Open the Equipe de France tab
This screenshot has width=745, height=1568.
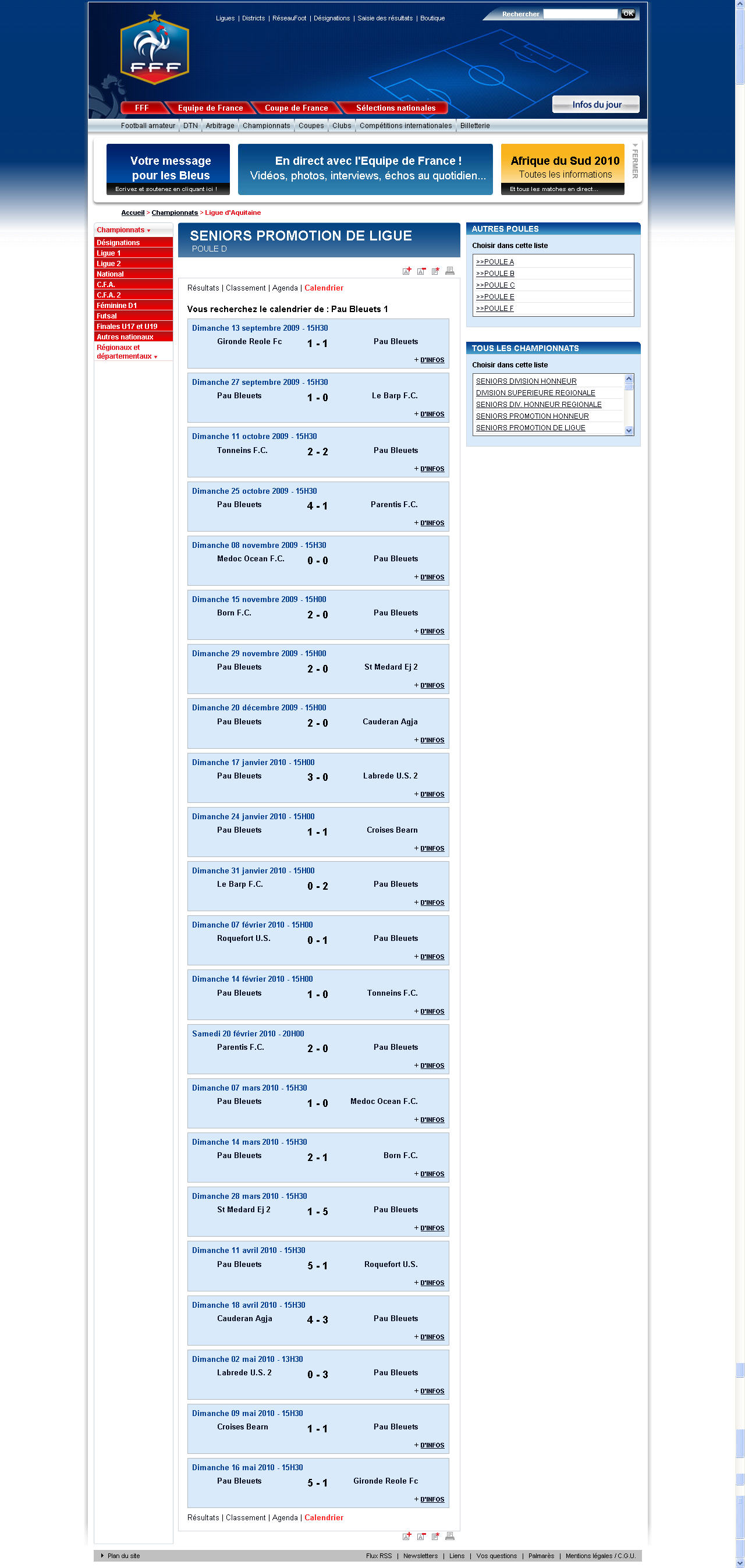210,108
